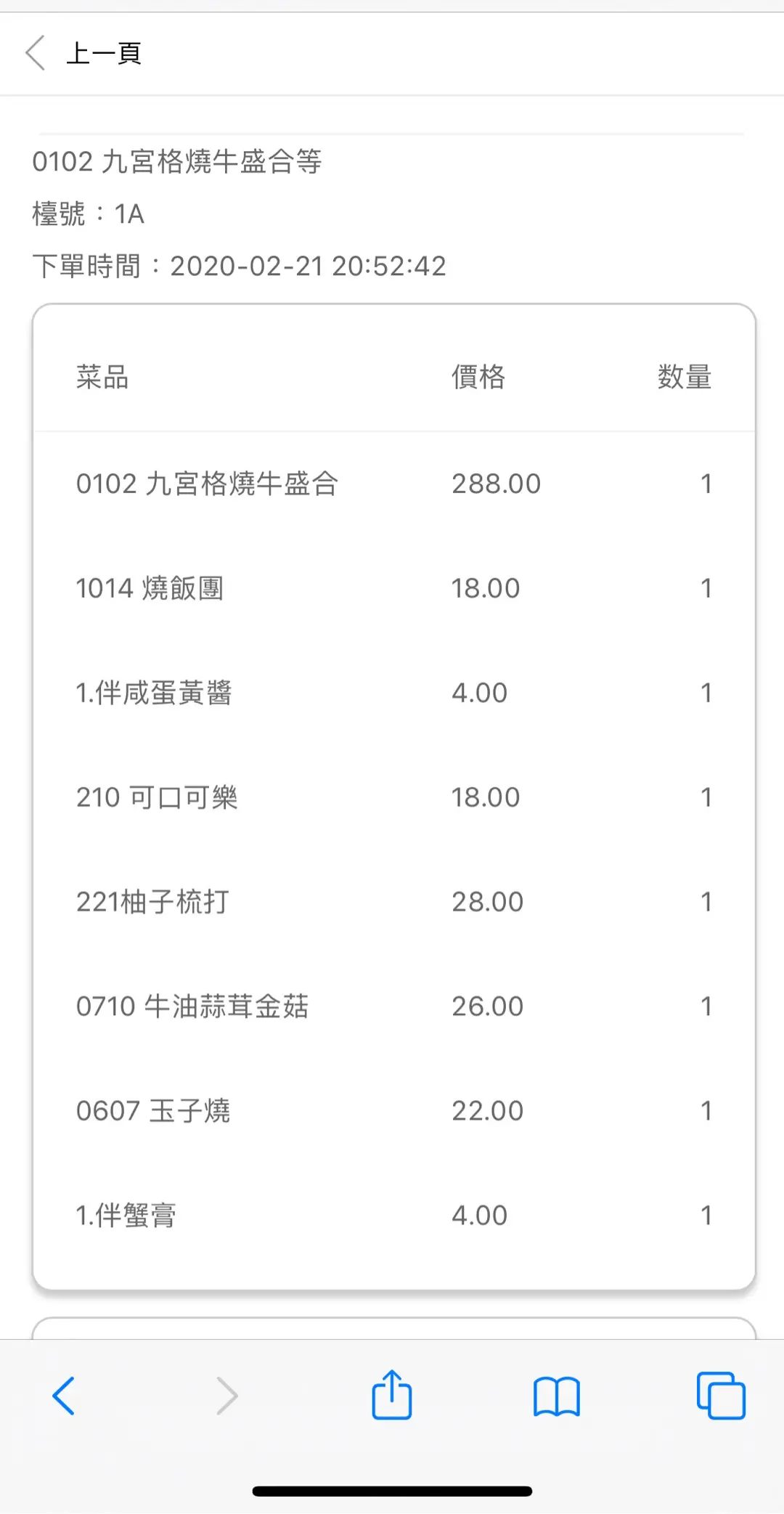Open the share sheet icon
The width and height of the screenshot is (784, 1514).
pos(392,1394)
